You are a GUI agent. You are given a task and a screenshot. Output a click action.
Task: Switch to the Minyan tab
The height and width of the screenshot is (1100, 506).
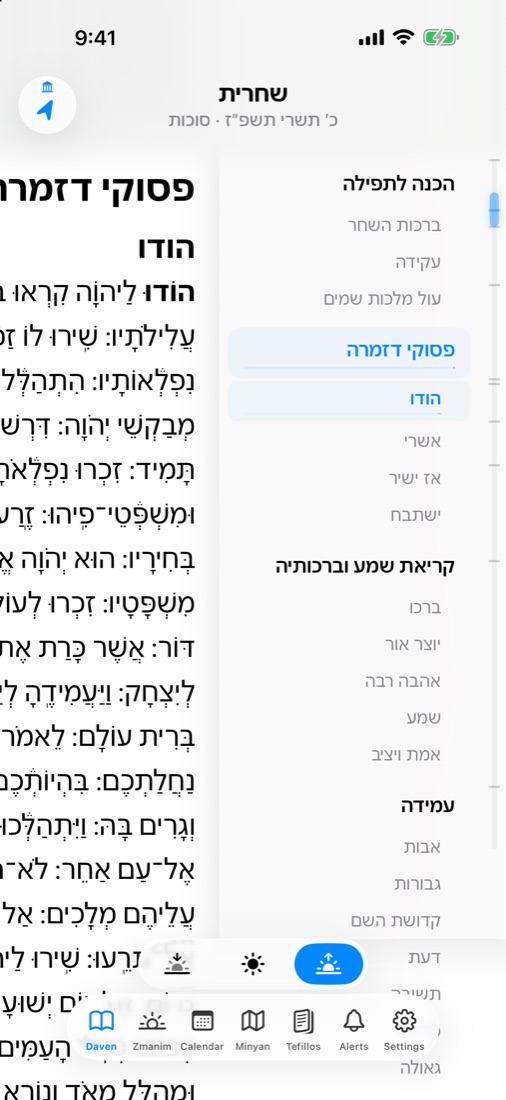(x=253, y=1031)
